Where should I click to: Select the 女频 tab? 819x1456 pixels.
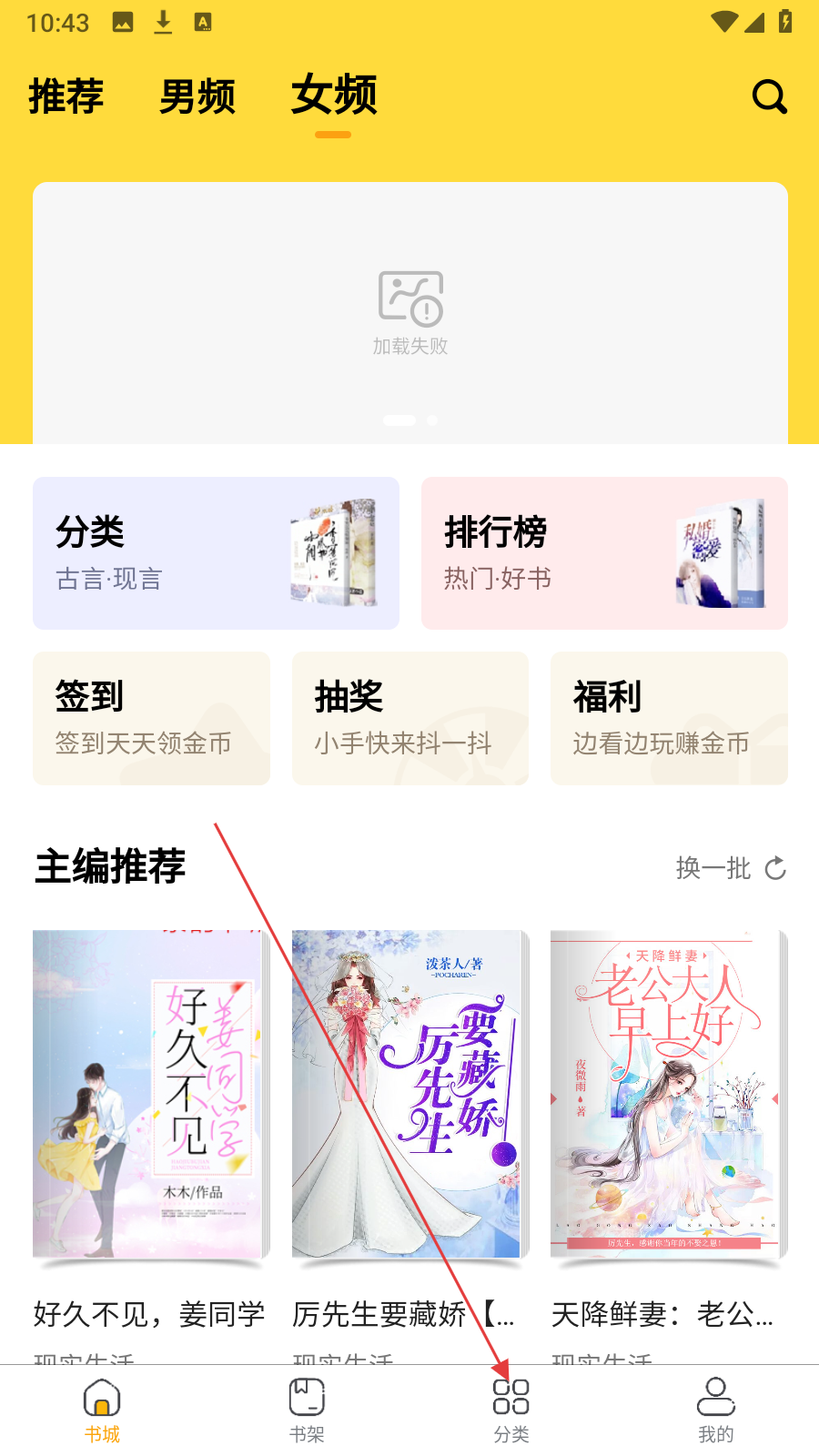pos(333,96)
